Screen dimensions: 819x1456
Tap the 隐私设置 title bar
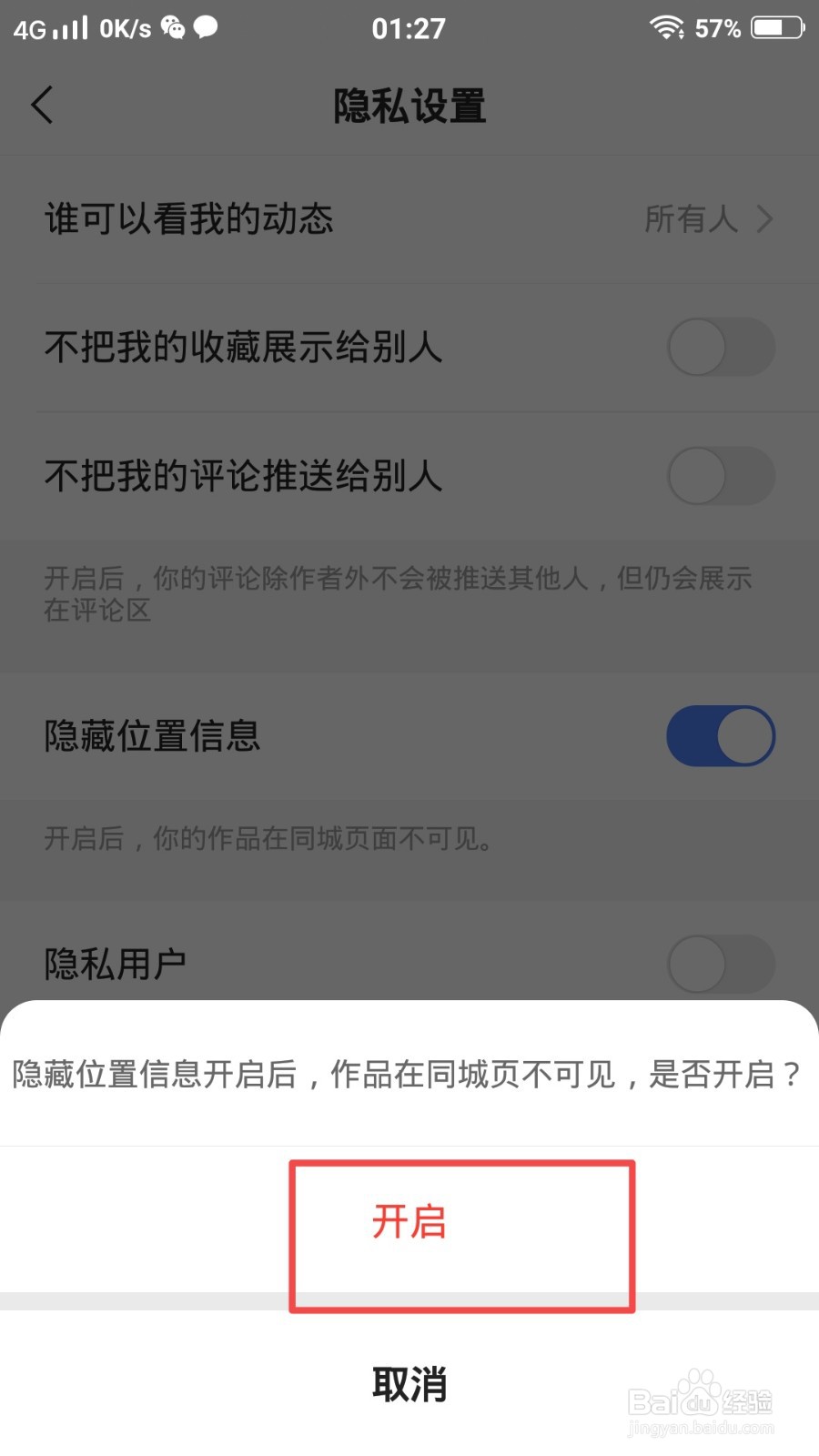409,106
